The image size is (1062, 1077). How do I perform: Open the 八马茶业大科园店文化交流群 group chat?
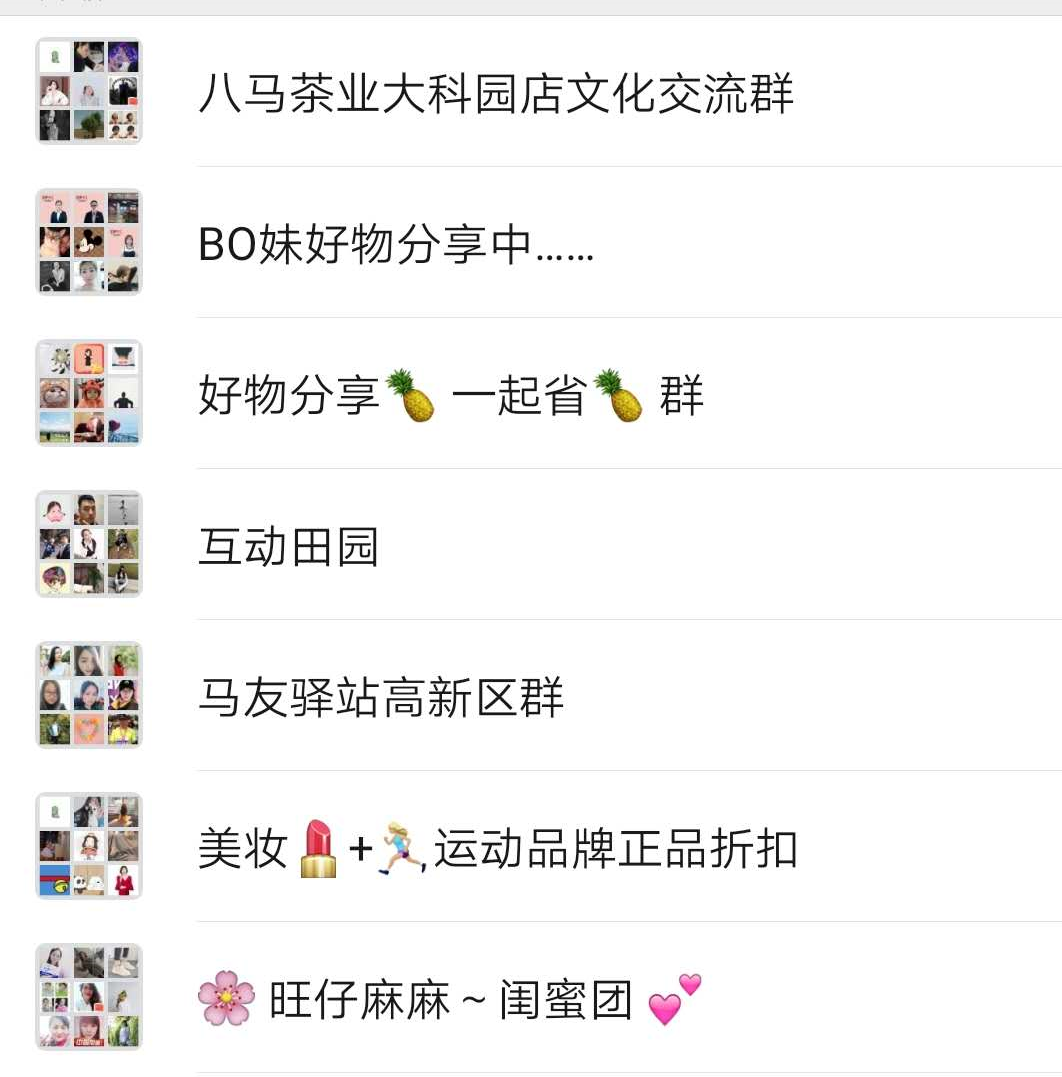coord(495,93)
